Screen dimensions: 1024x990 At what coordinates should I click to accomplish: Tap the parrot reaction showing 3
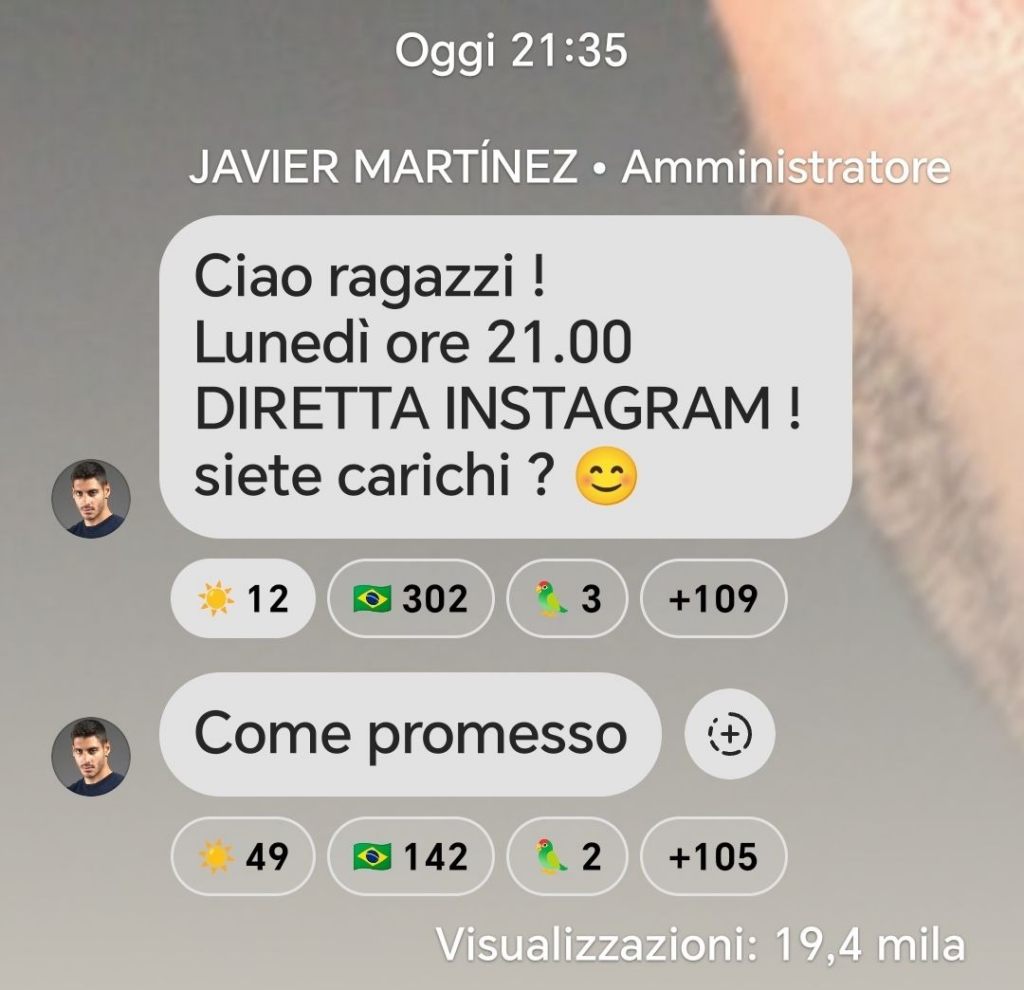568,599
